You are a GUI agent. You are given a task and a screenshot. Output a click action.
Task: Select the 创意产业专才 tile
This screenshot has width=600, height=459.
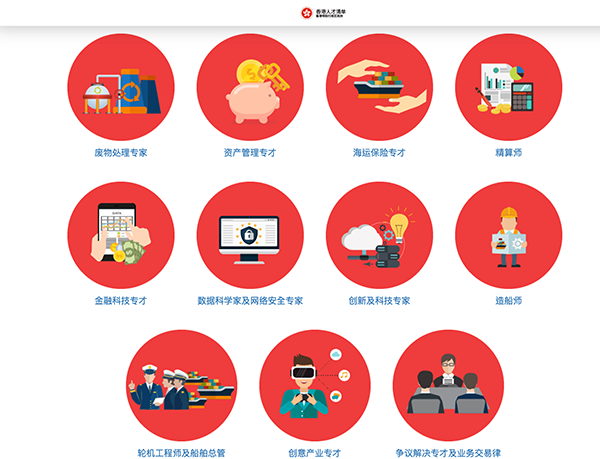pos(314,384)
